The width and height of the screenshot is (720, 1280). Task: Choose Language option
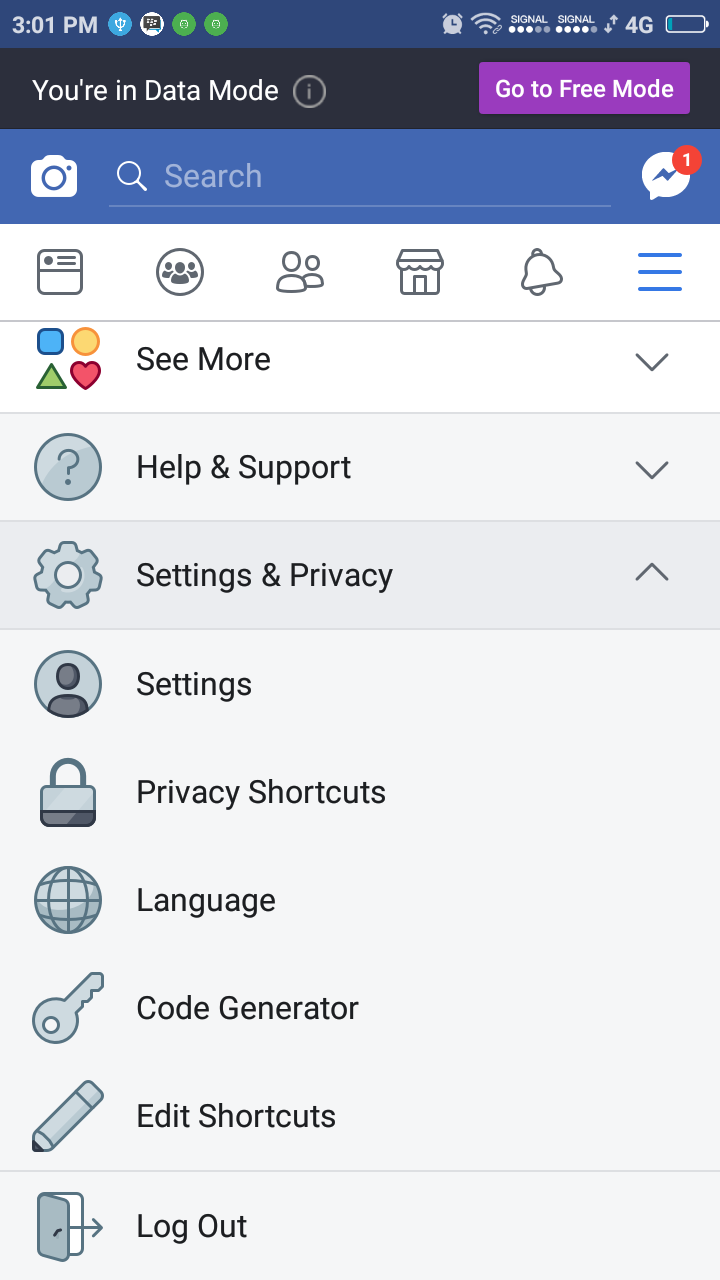coord(360,900)
